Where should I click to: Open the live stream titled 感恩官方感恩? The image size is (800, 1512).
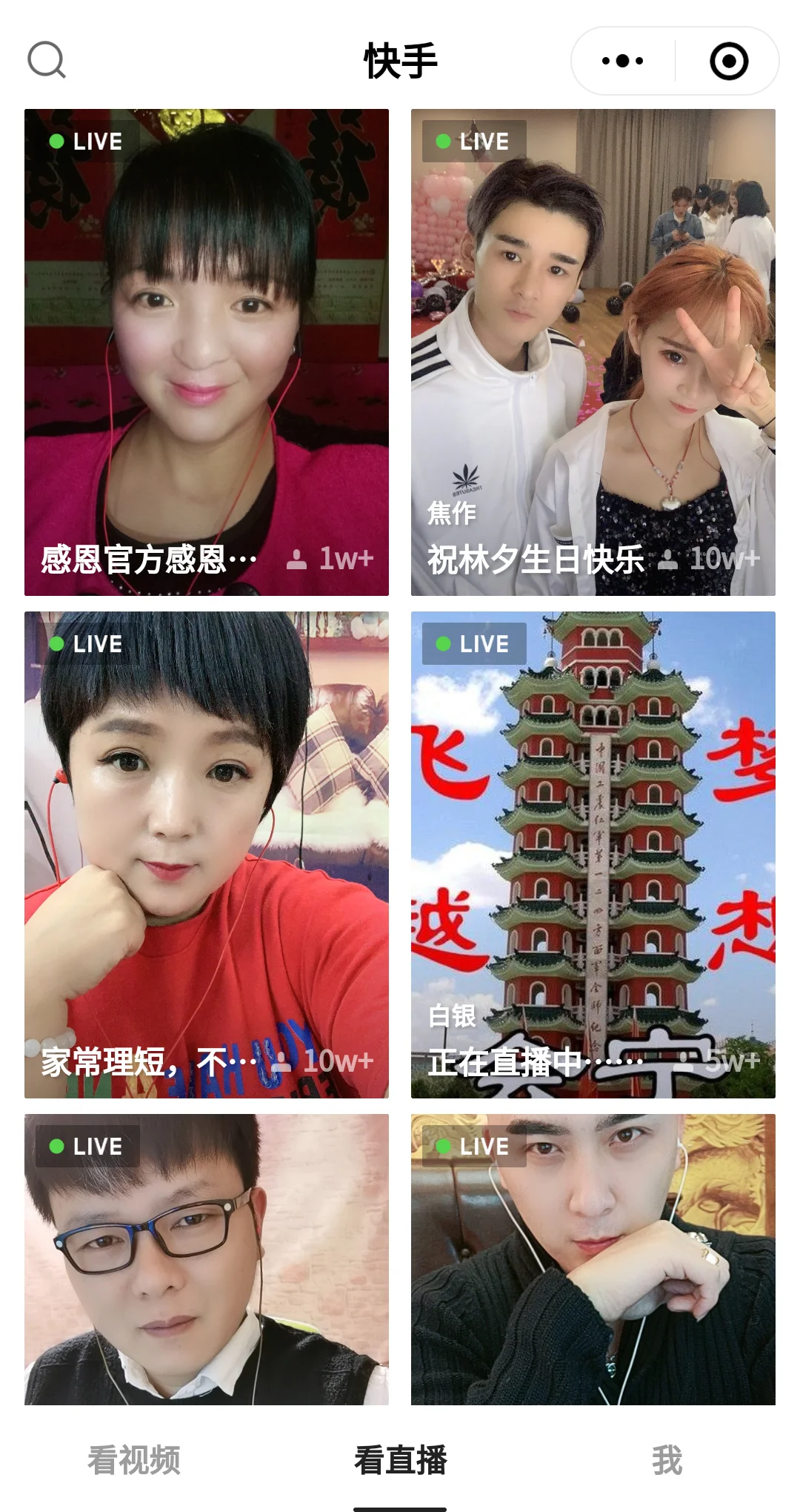click(x=207, y=352)
